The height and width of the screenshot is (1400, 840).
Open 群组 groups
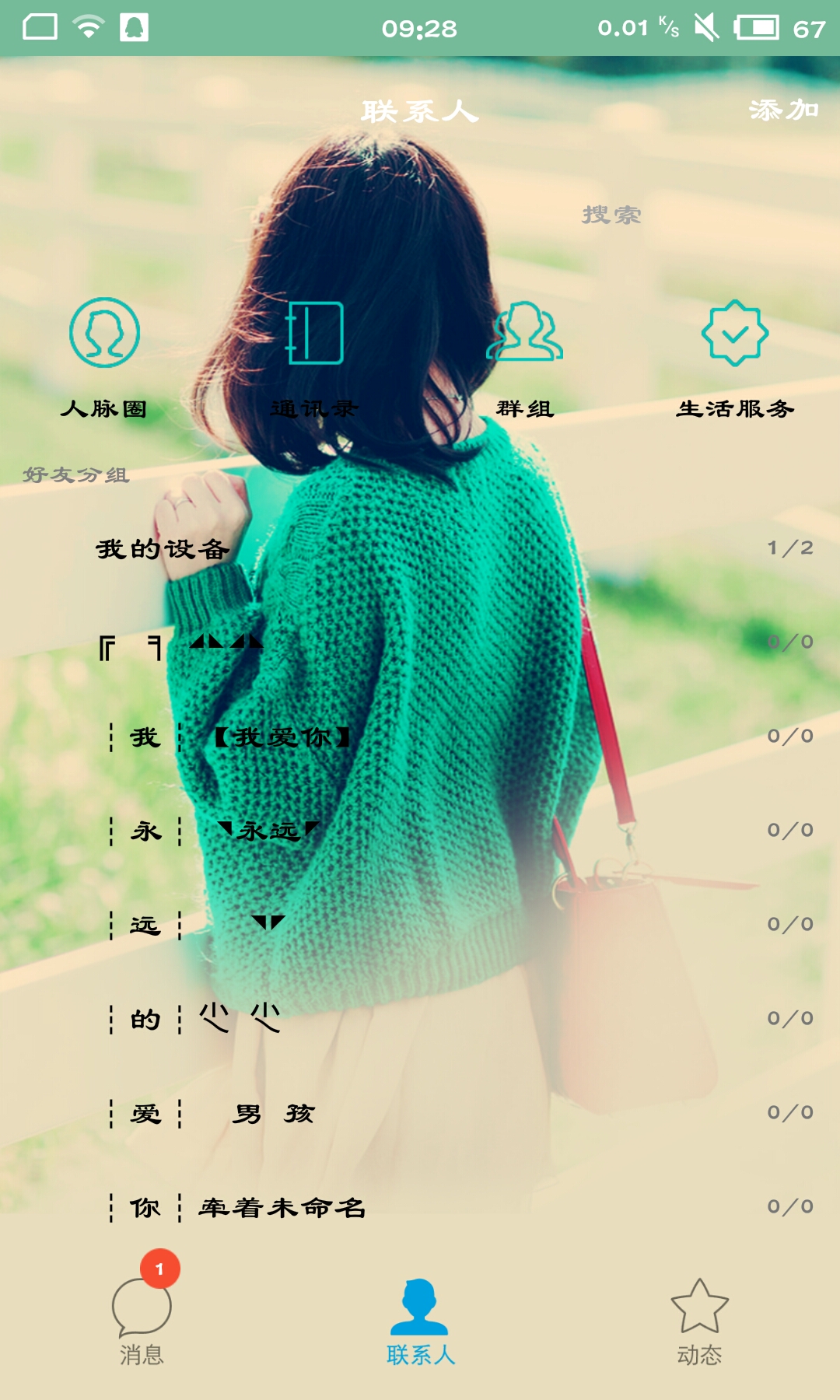point(525,359)
